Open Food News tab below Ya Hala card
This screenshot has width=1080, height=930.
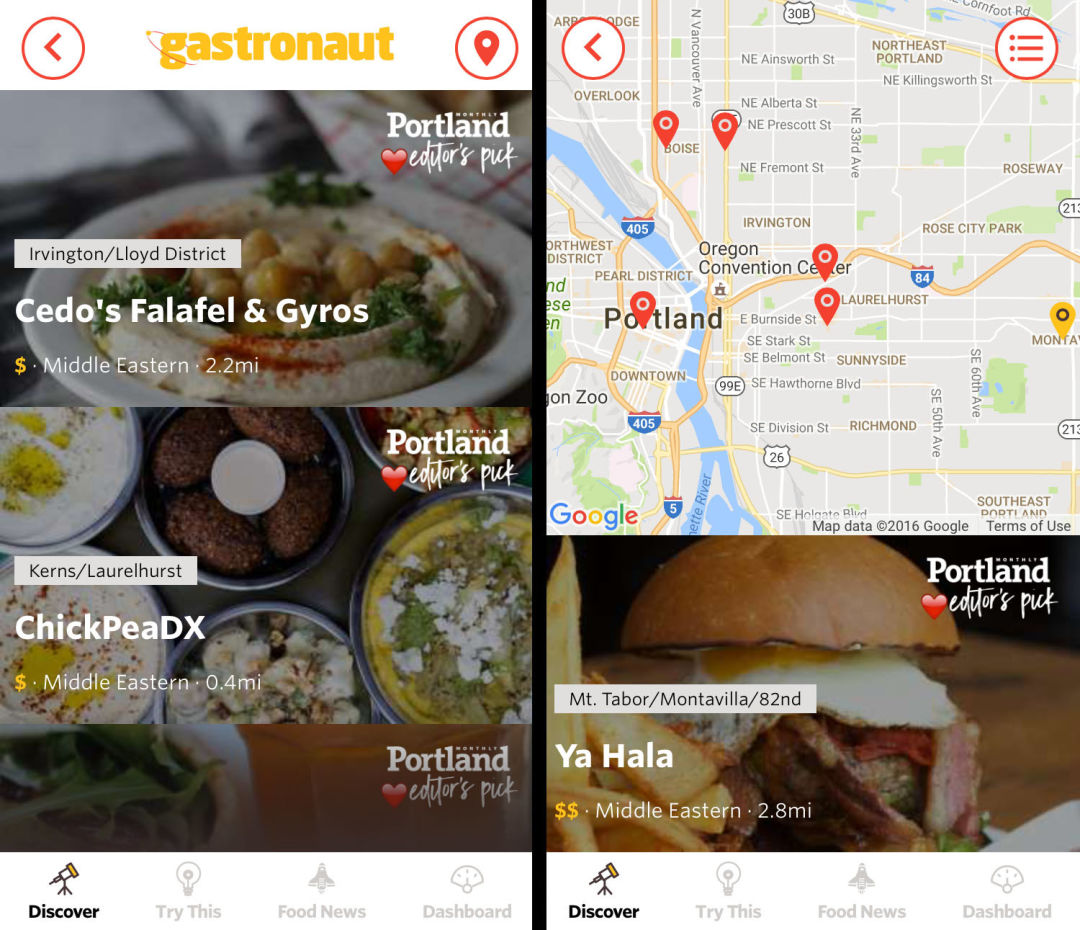(861, 892)
